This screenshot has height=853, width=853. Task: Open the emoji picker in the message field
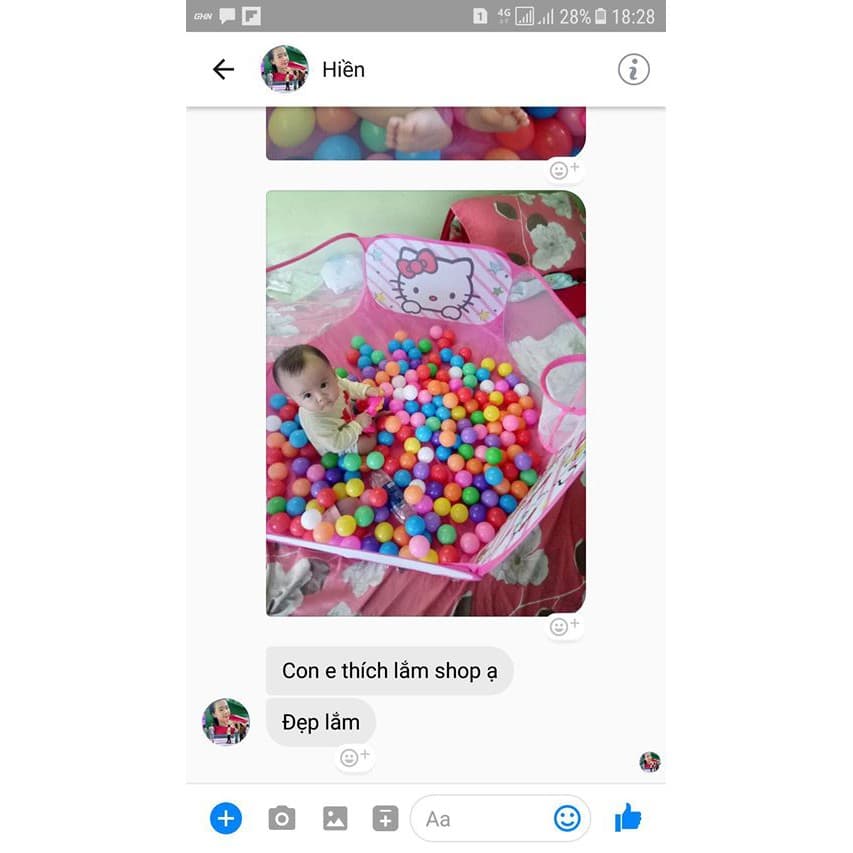(x=567, y=819)
